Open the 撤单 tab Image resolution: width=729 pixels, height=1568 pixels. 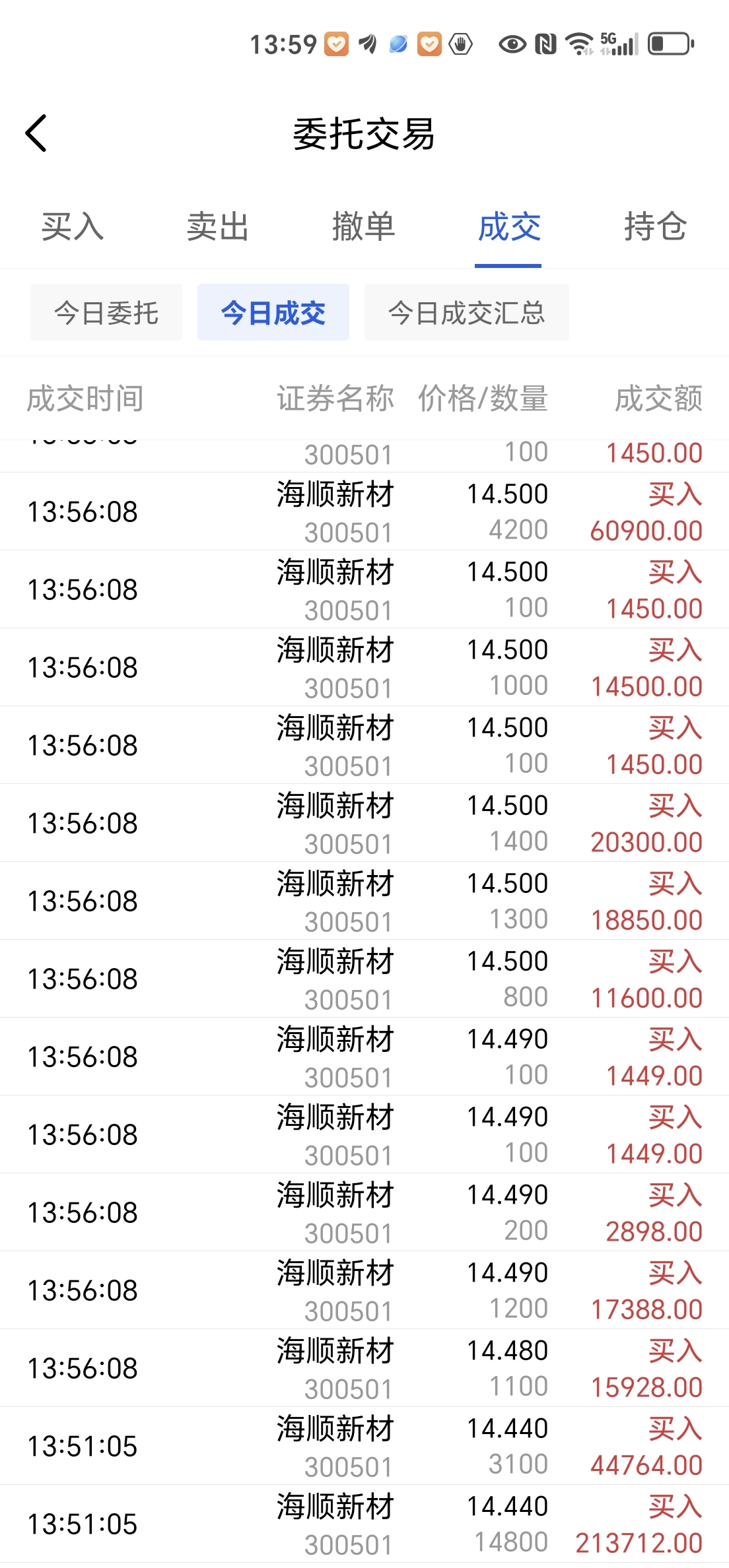364,227
